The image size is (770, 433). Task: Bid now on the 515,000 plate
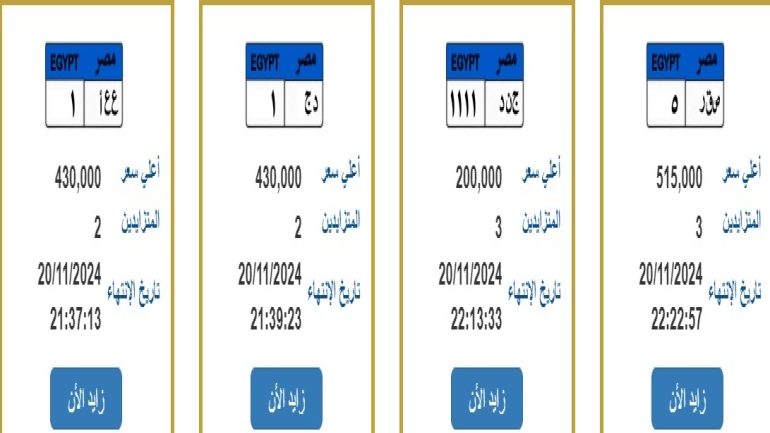click(x=686, y=398)
